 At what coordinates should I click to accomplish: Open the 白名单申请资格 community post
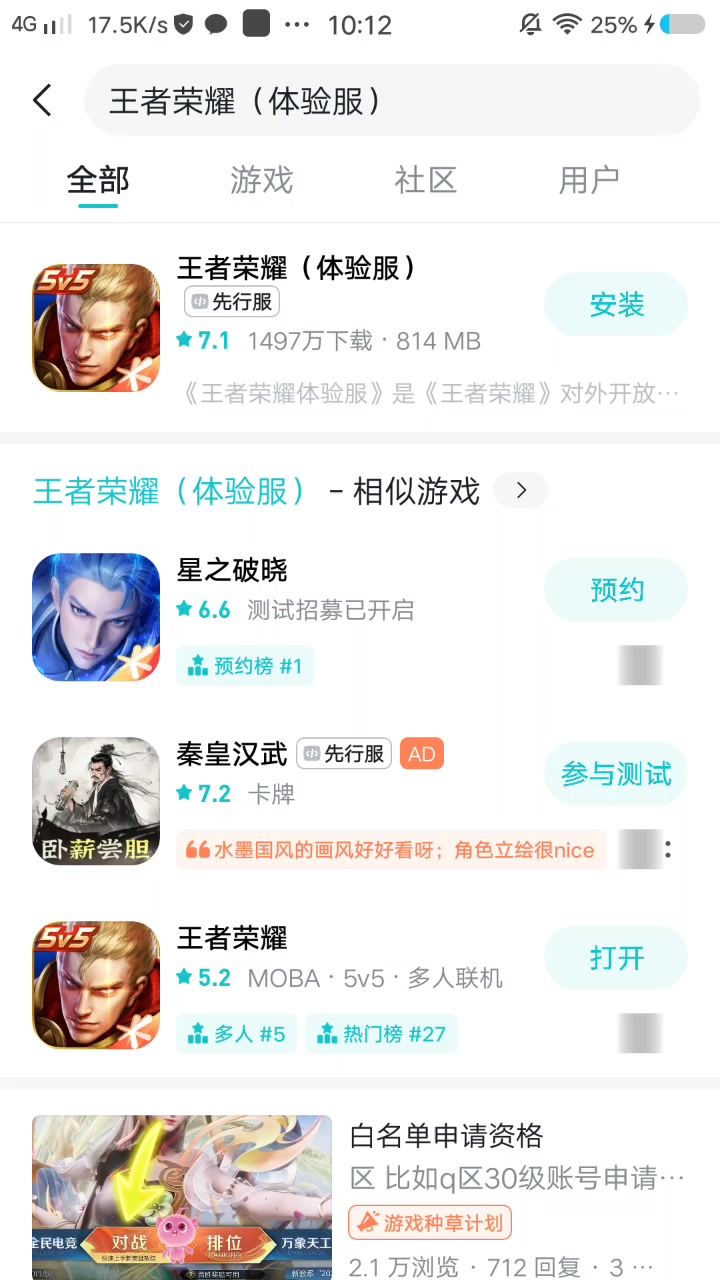click(x=447, y=1136)
